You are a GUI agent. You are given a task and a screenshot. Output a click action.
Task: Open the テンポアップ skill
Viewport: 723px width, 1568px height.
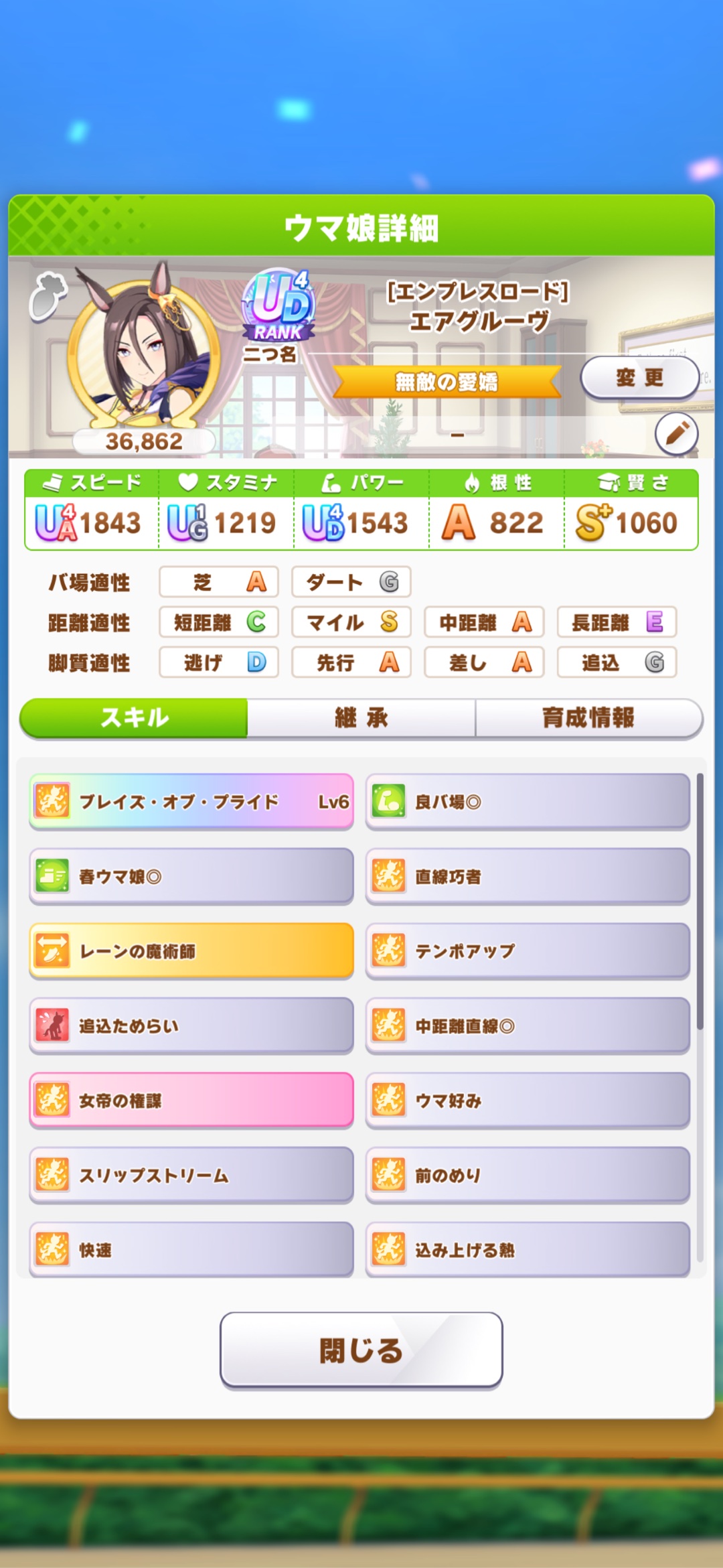(x=527, y=951)
